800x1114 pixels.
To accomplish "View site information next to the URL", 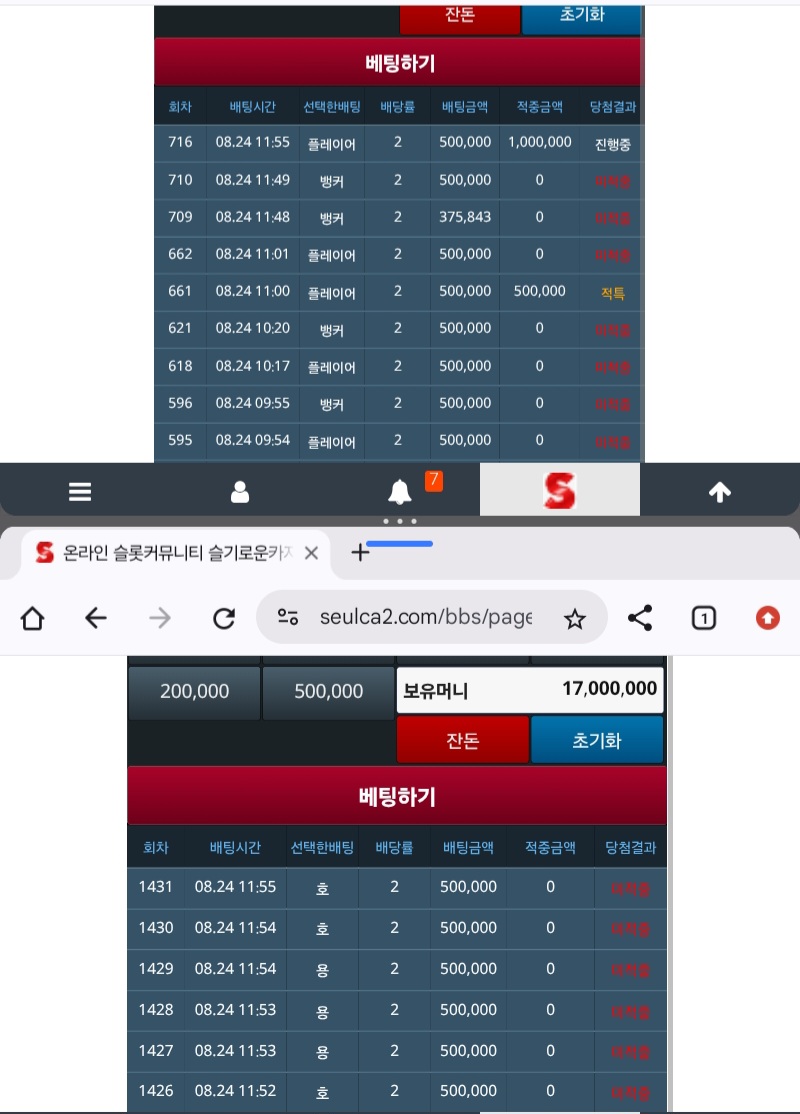I will tap(288, 617).
